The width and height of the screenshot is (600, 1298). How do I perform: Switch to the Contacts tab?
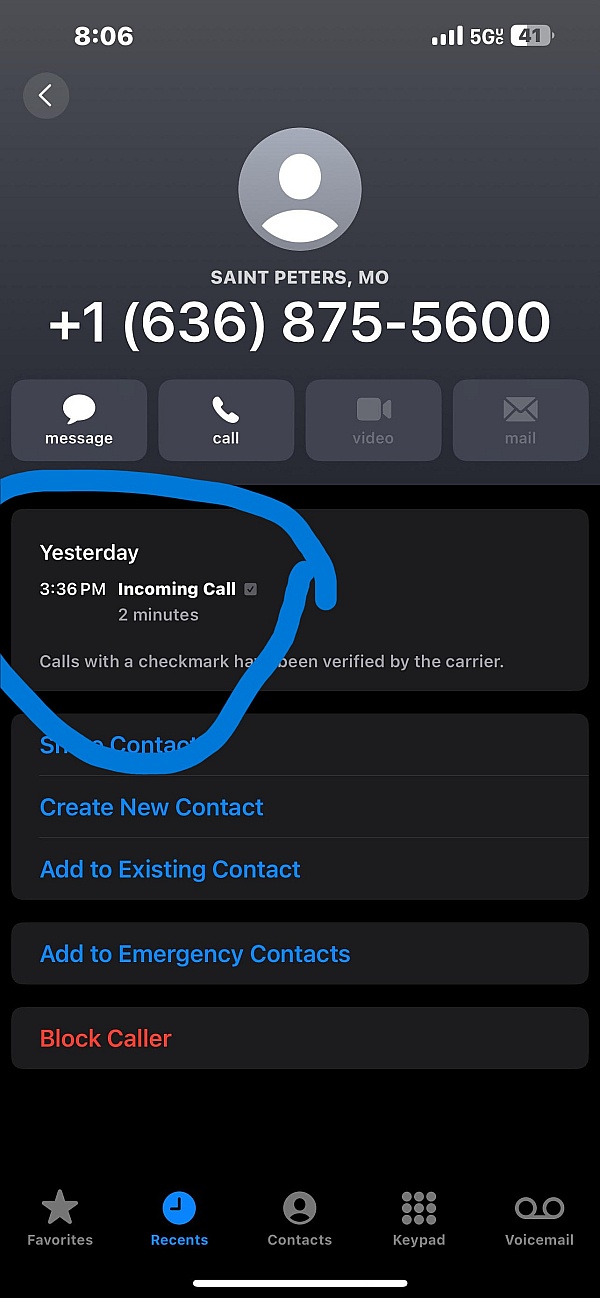coord(299,1218)
